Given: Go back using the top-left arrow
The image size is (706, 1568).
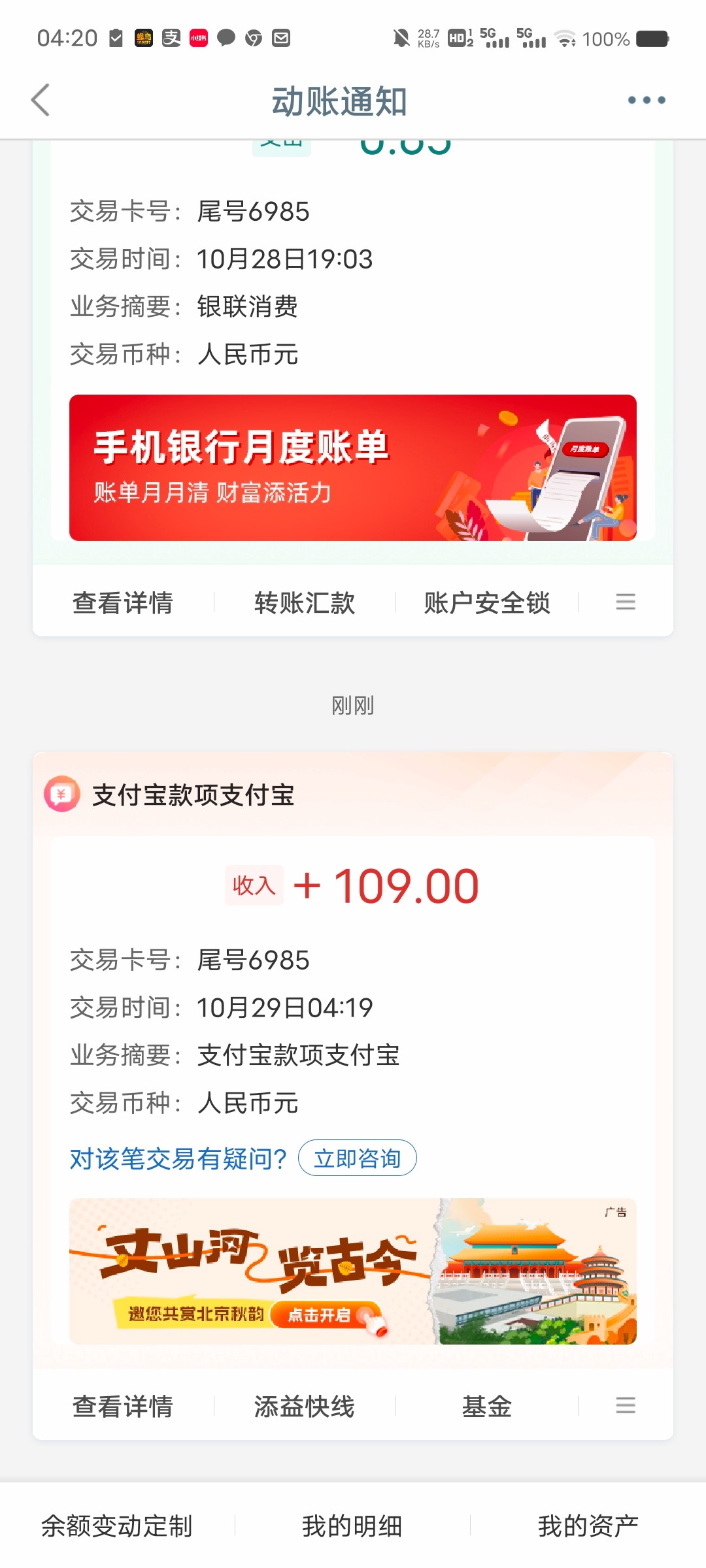Looking at the screenshot, I should (41, 101).
